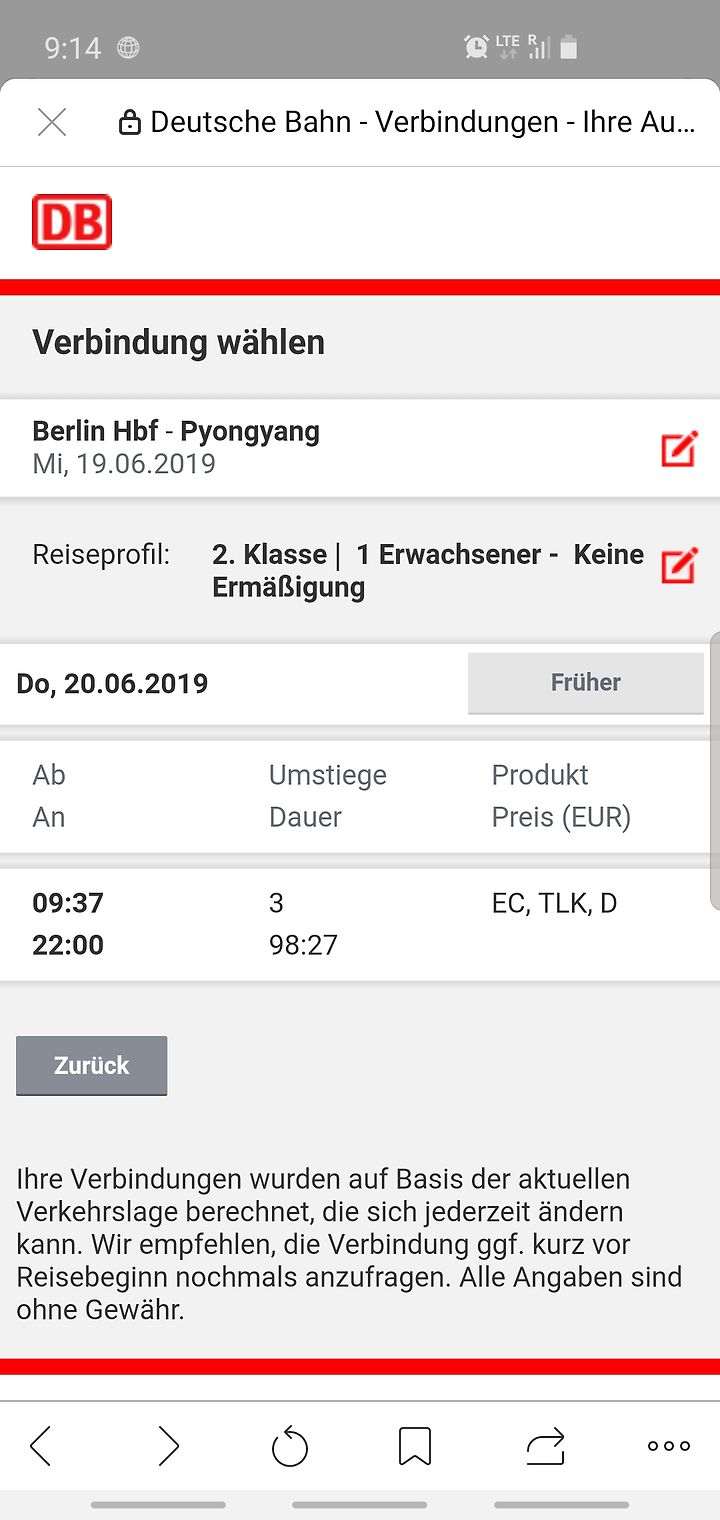720x1520 pixels.
Task: Go back to previous browser page
Action: pyautogui.click(x=41, y=1446)
